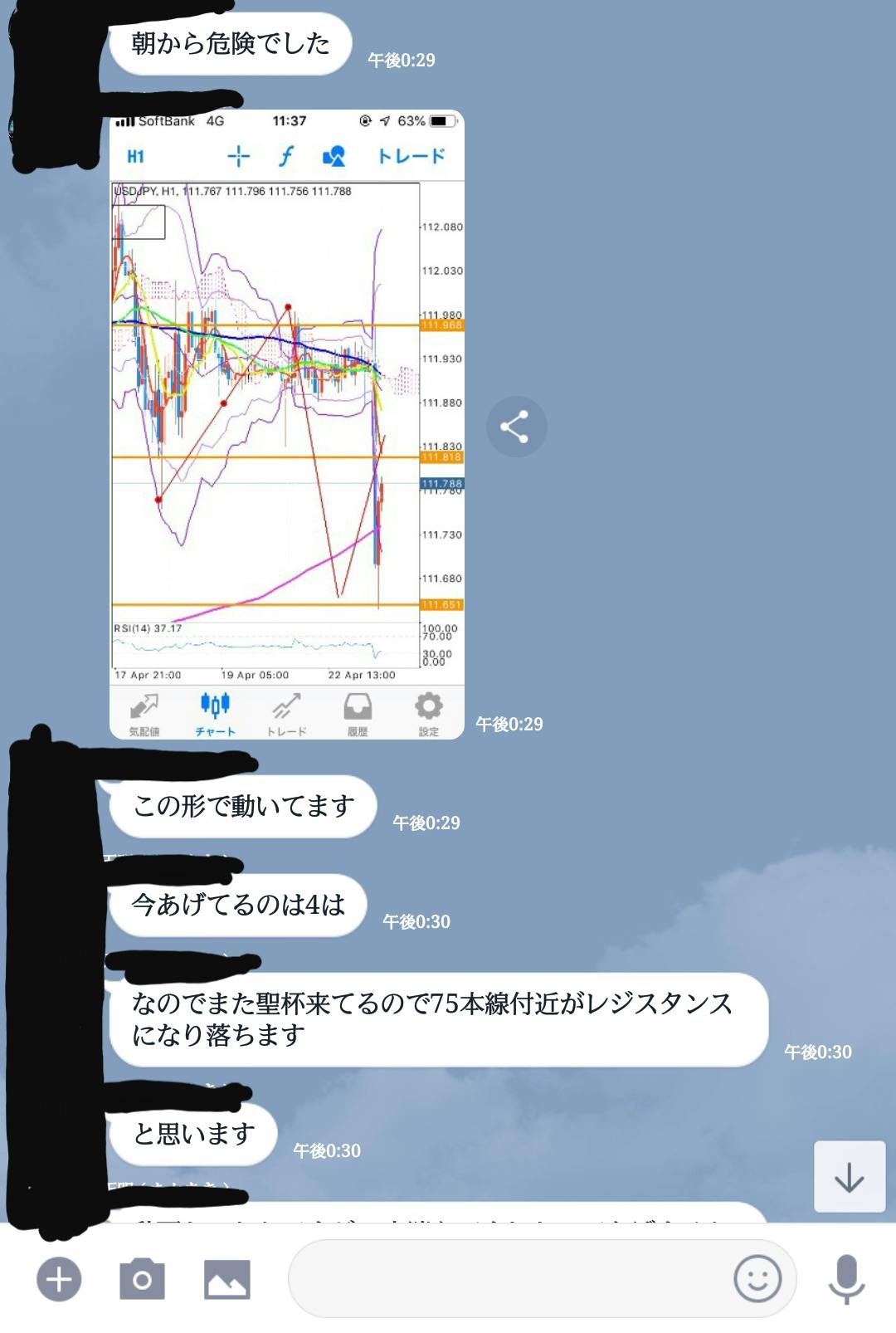Record a voice message with the microphone

point(846,1279)
